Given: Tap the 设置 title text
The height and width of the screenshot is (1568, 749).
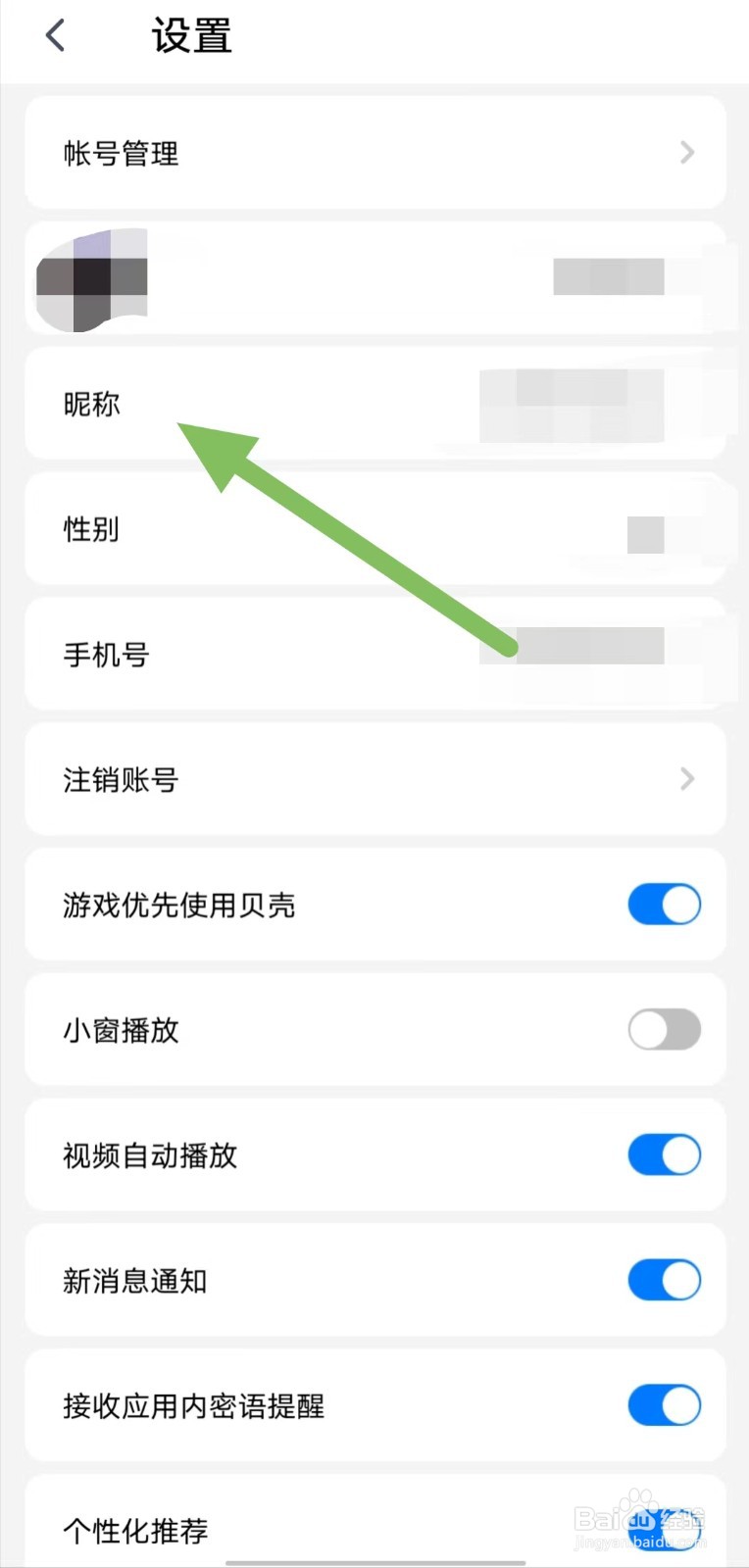Looking at the screenshot, I should click(x=191, y=35).
